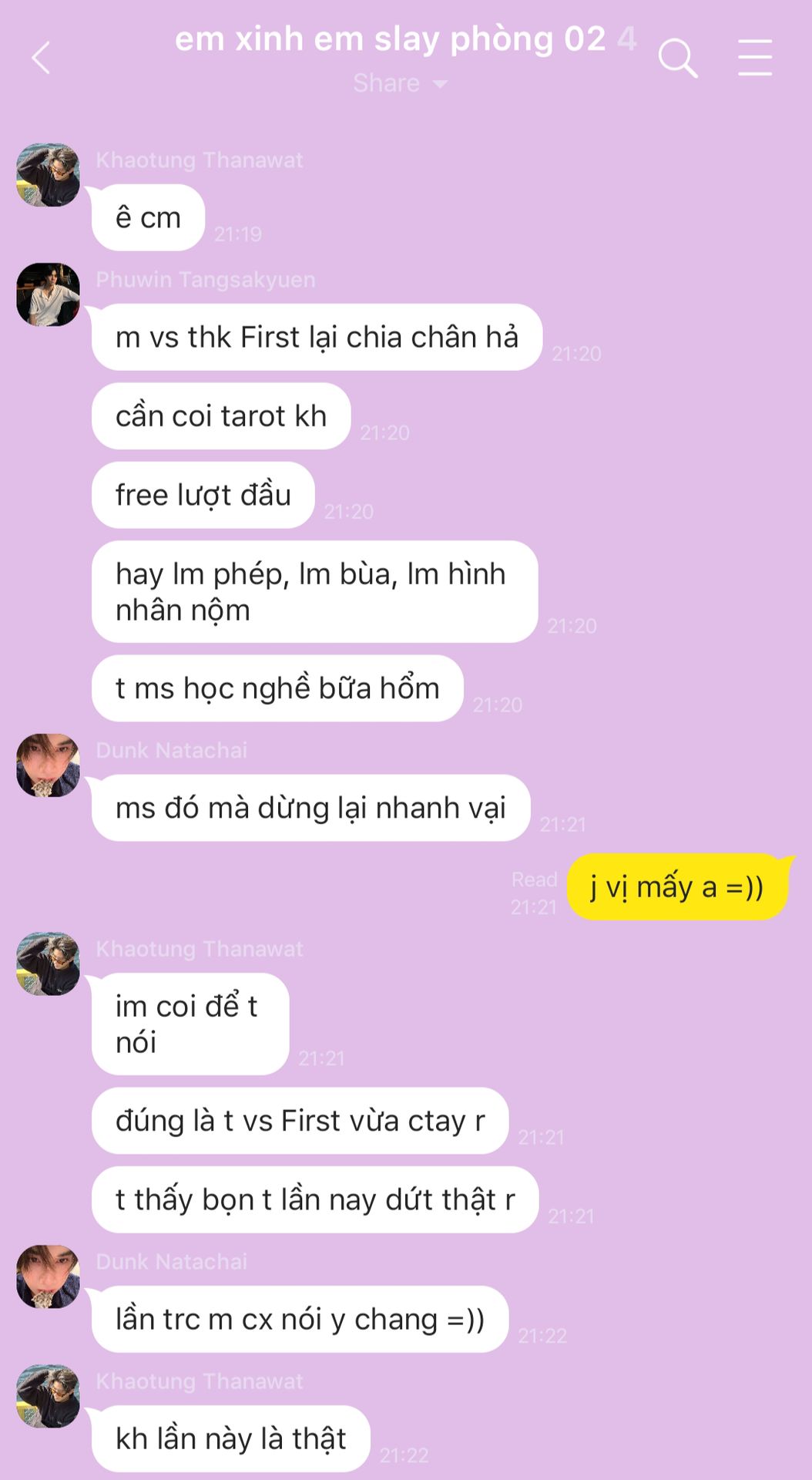Viewport: 812px width, 1480px height.
Task: Go back using the header arrow
Action: [42, 58]
